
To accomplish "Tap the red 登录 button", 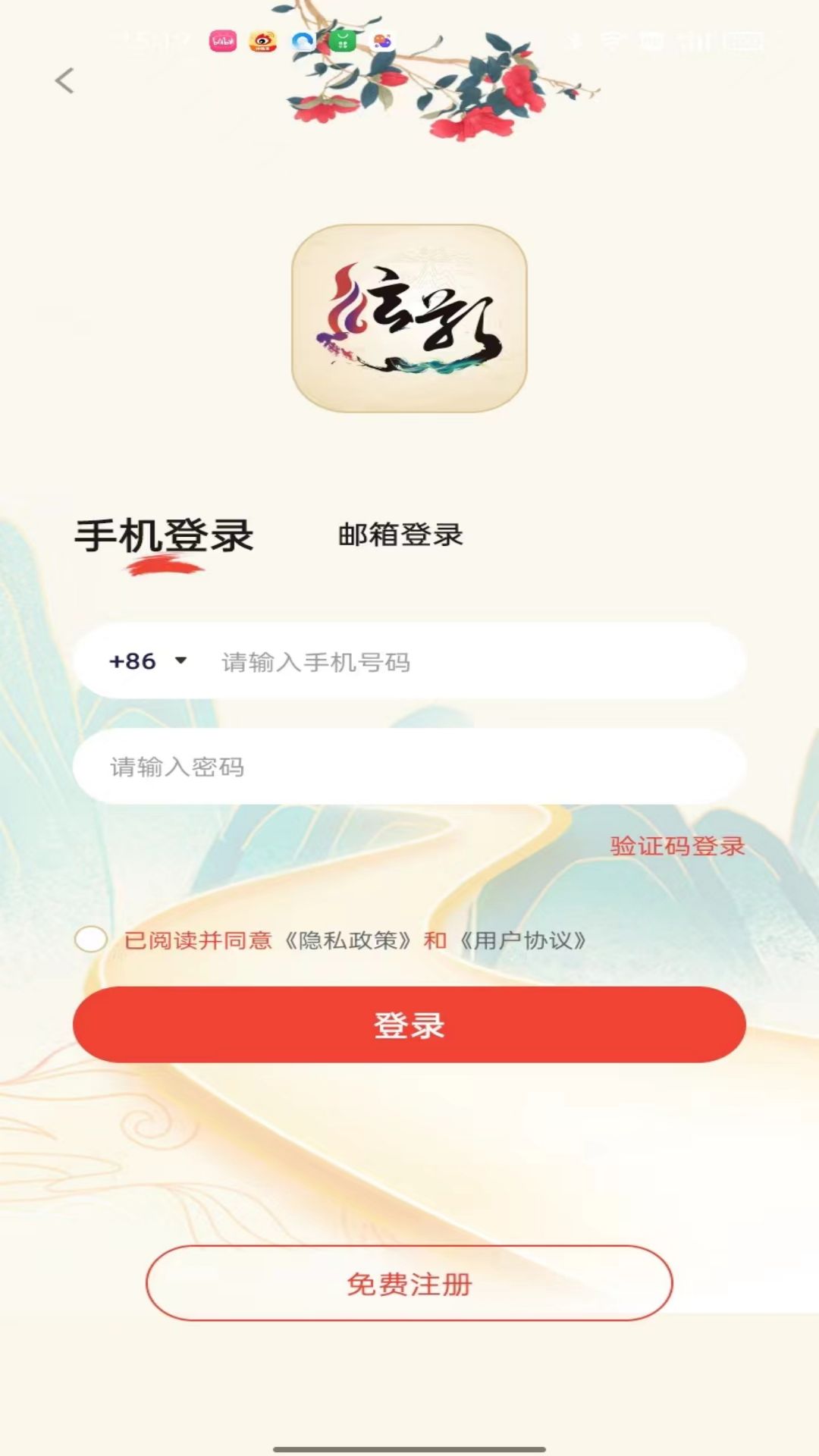I will [x=409, y=1025].
